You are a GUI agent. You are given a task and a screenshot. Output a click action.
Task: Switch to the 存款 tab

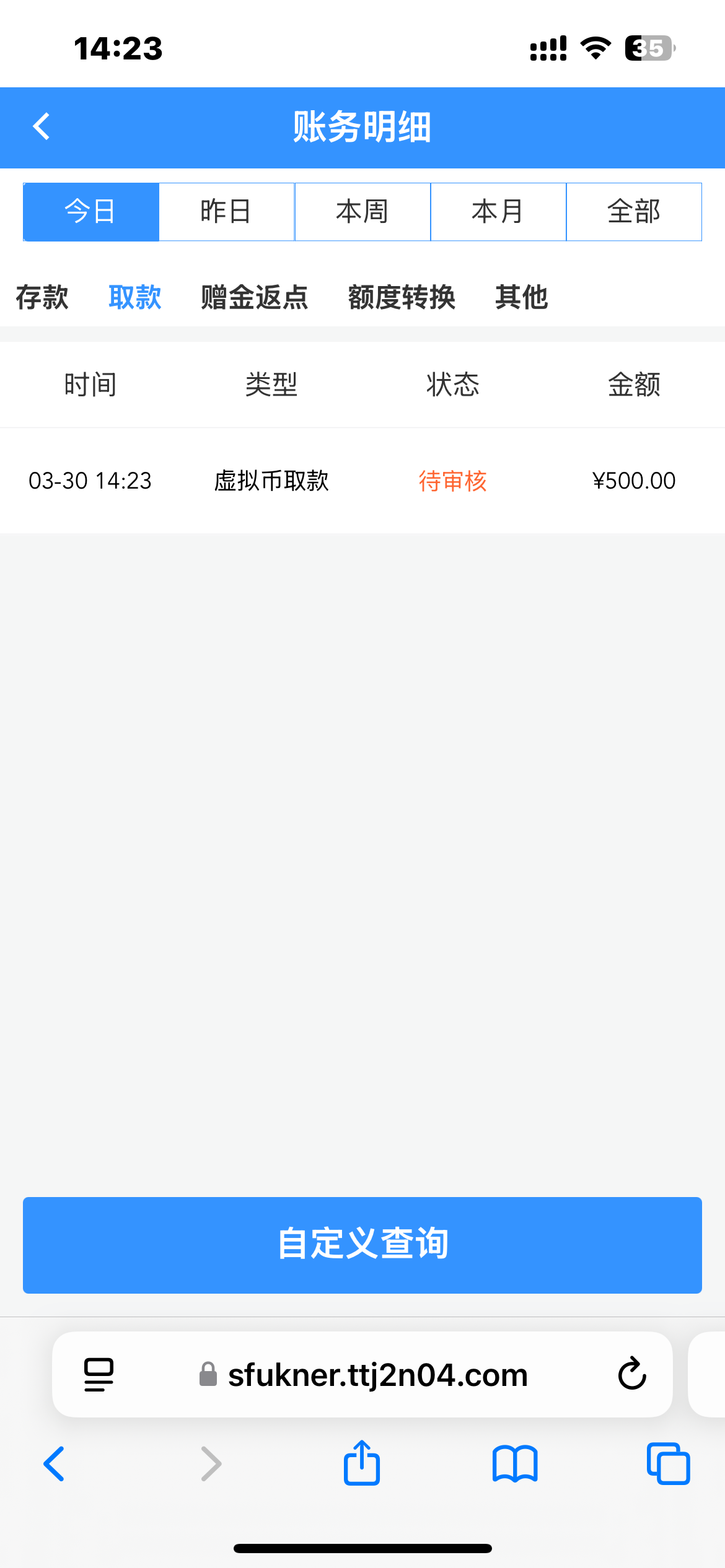tap(42, 297)
